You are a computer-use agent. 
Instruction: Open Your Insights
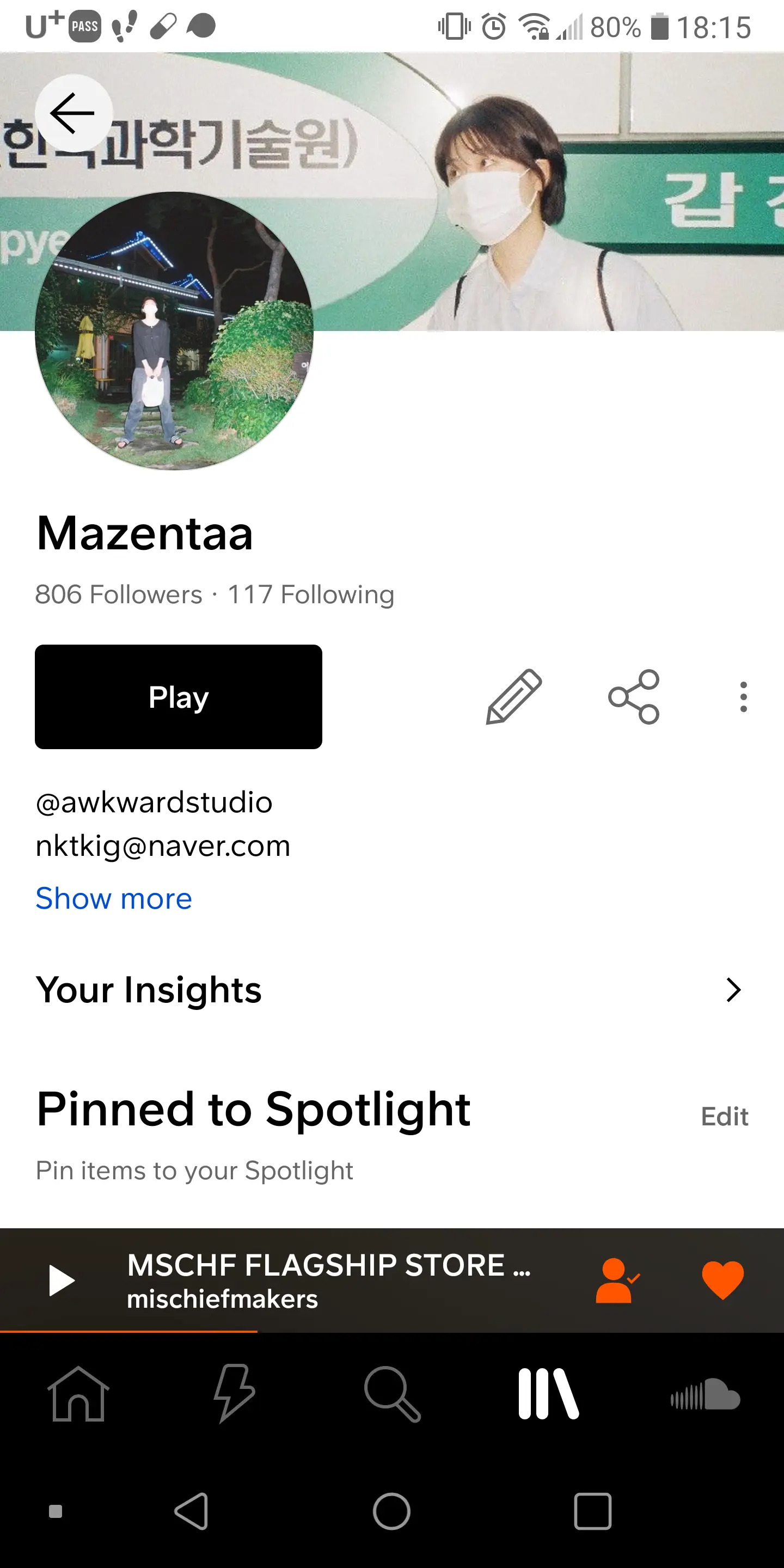(390, 990)
